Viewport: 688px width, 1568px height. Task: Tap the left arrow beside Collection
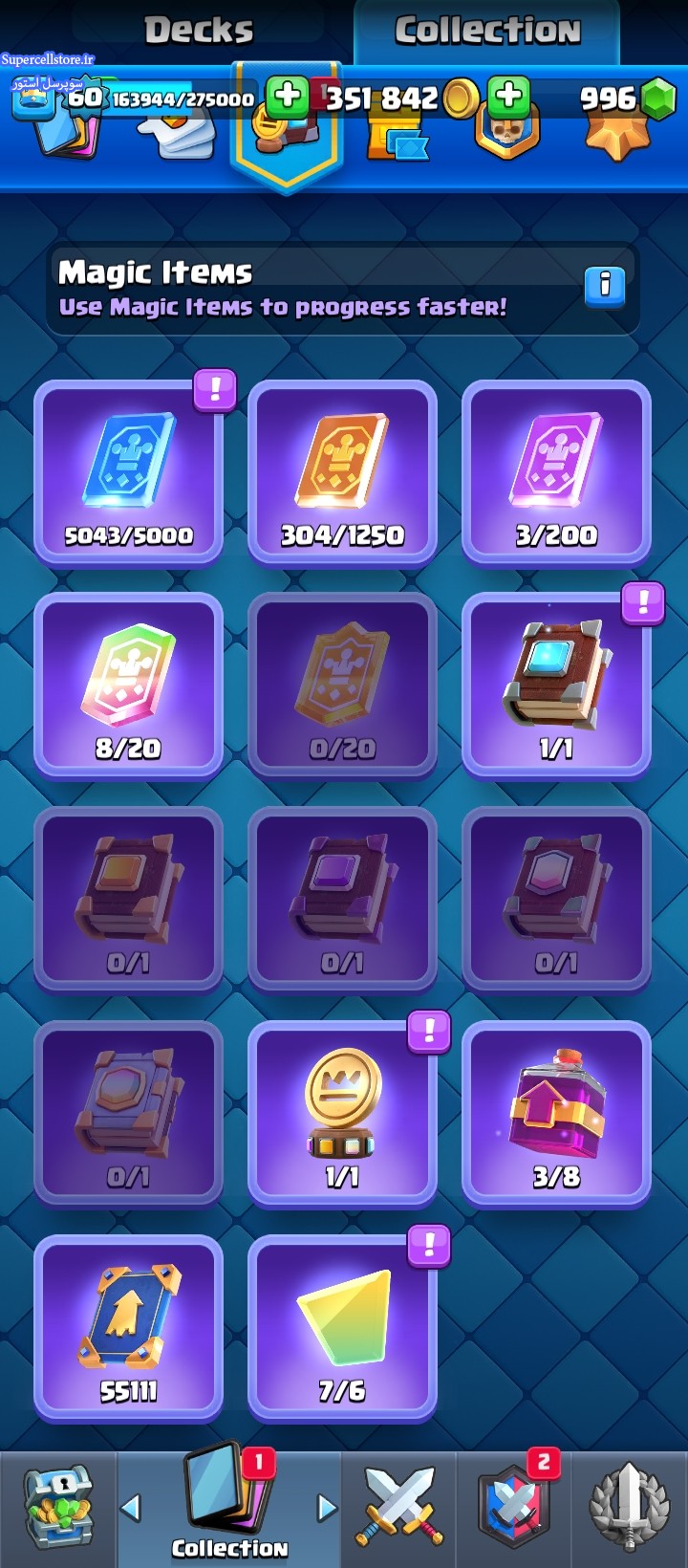131,1508
